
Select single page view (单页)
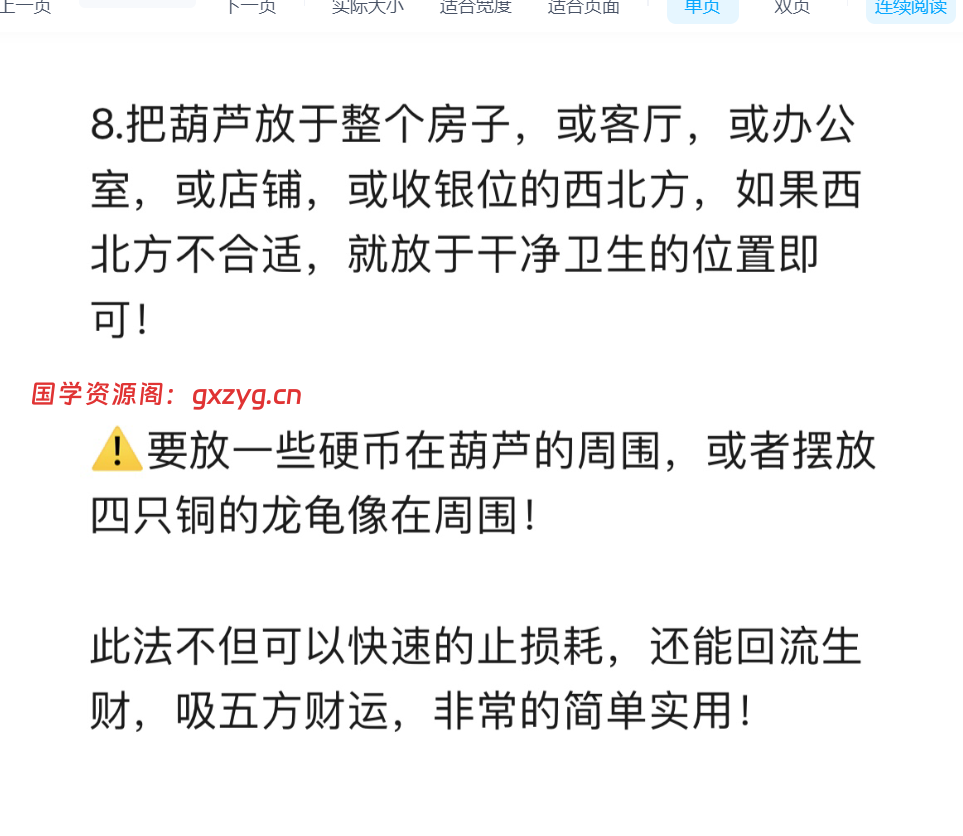pyautogui.click(x=702, y=8)
